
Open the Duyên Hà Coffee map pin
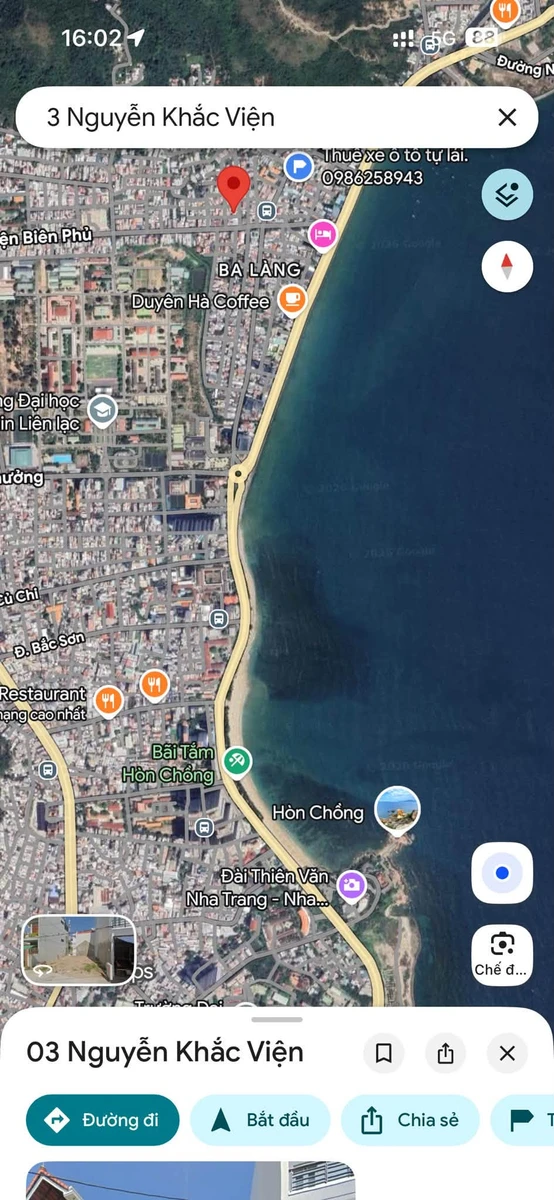point(292,299)
